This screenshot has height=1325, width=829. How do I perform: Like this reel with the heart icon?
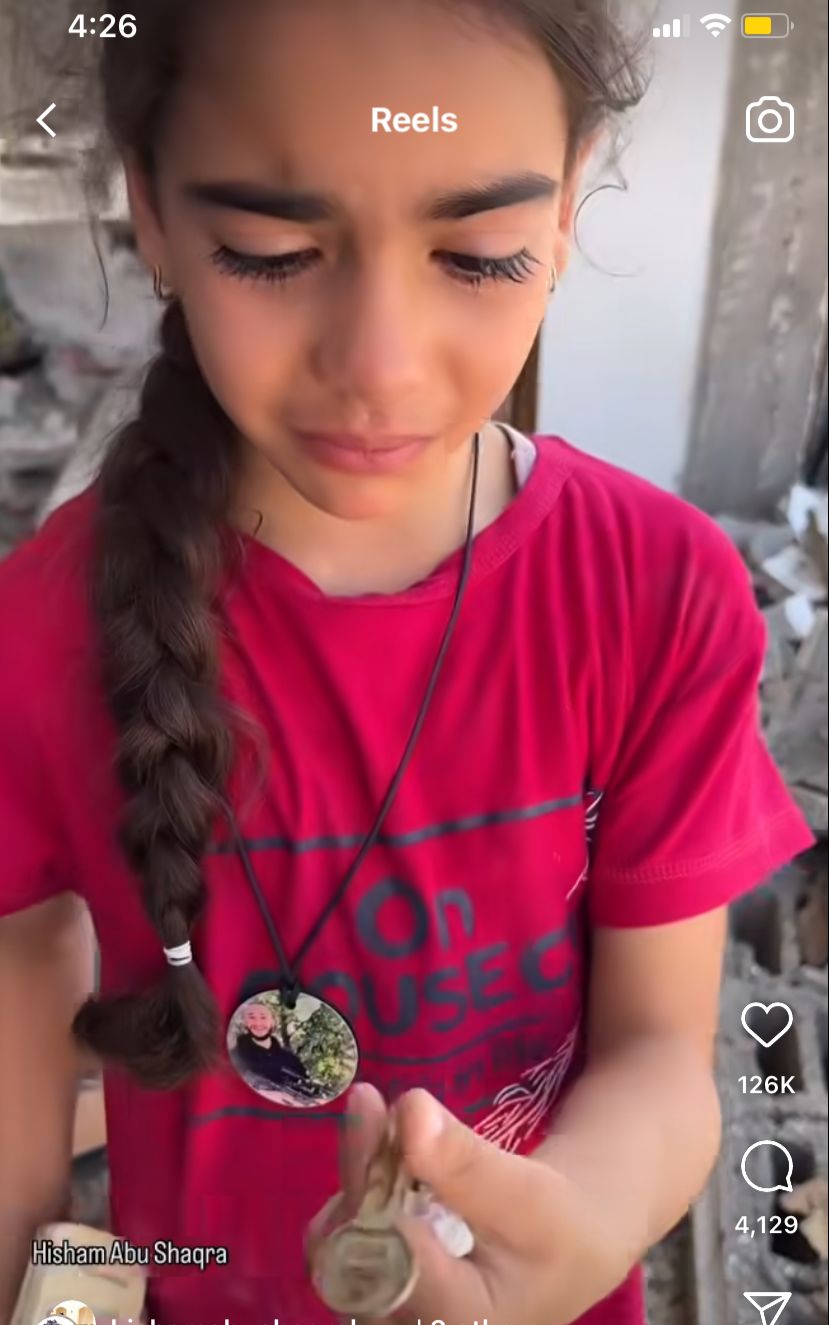(767, 1025)
